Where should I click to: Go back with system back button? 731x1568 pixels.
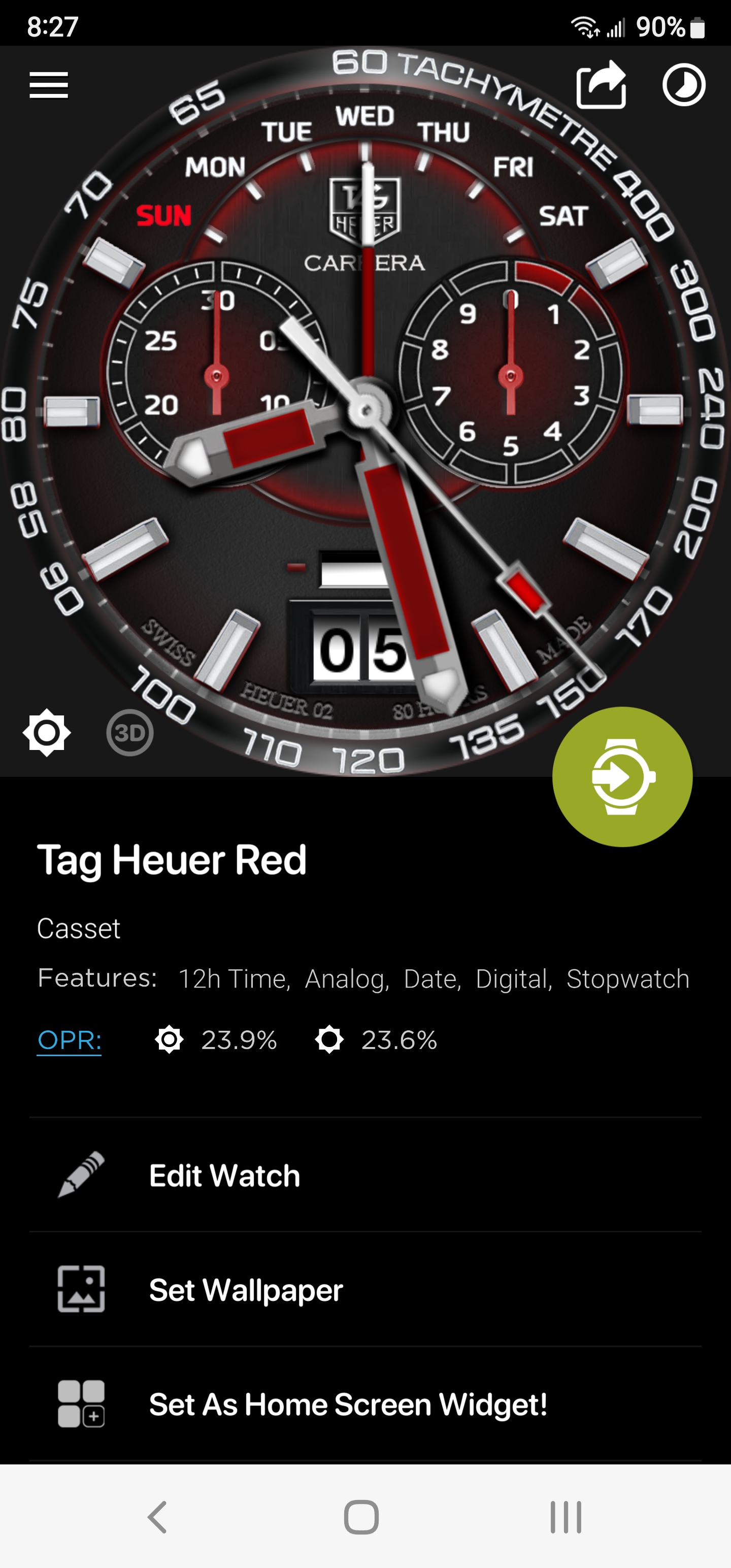click(x=158, y=1517)
